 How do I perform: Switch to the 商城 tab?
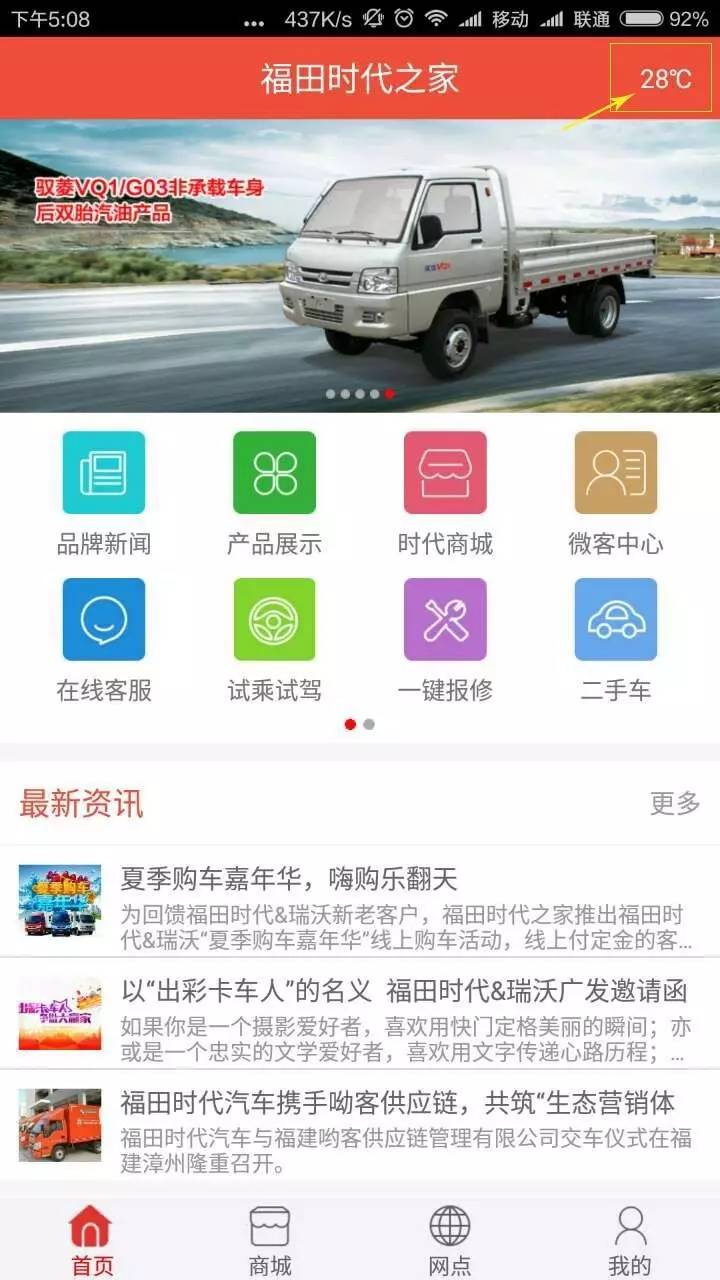270,1240
